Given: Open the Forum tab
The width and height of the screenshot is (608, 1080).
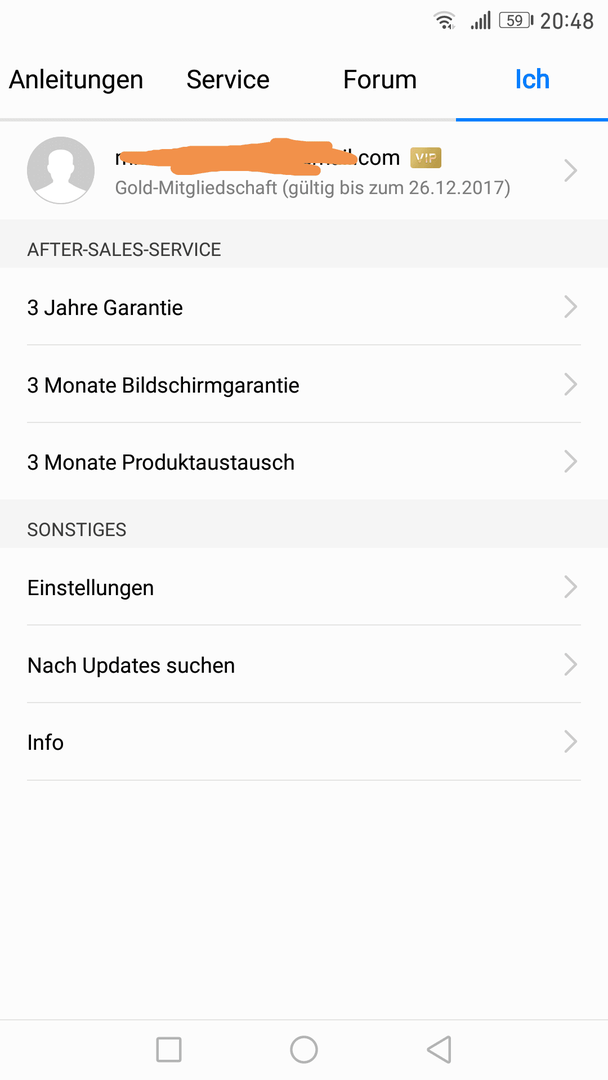Looking at the screenshot, I should tap(379, 80).
